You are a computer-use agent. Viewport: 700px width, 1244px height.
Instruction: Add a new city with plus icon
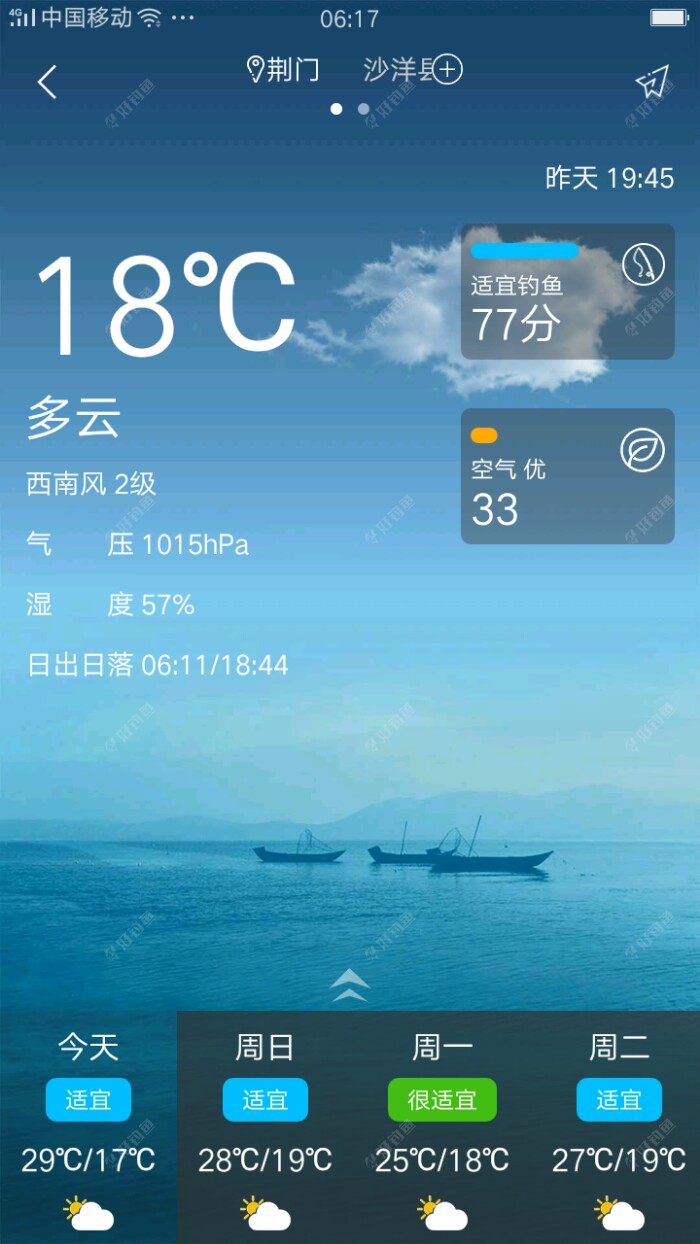click(447, 70)
